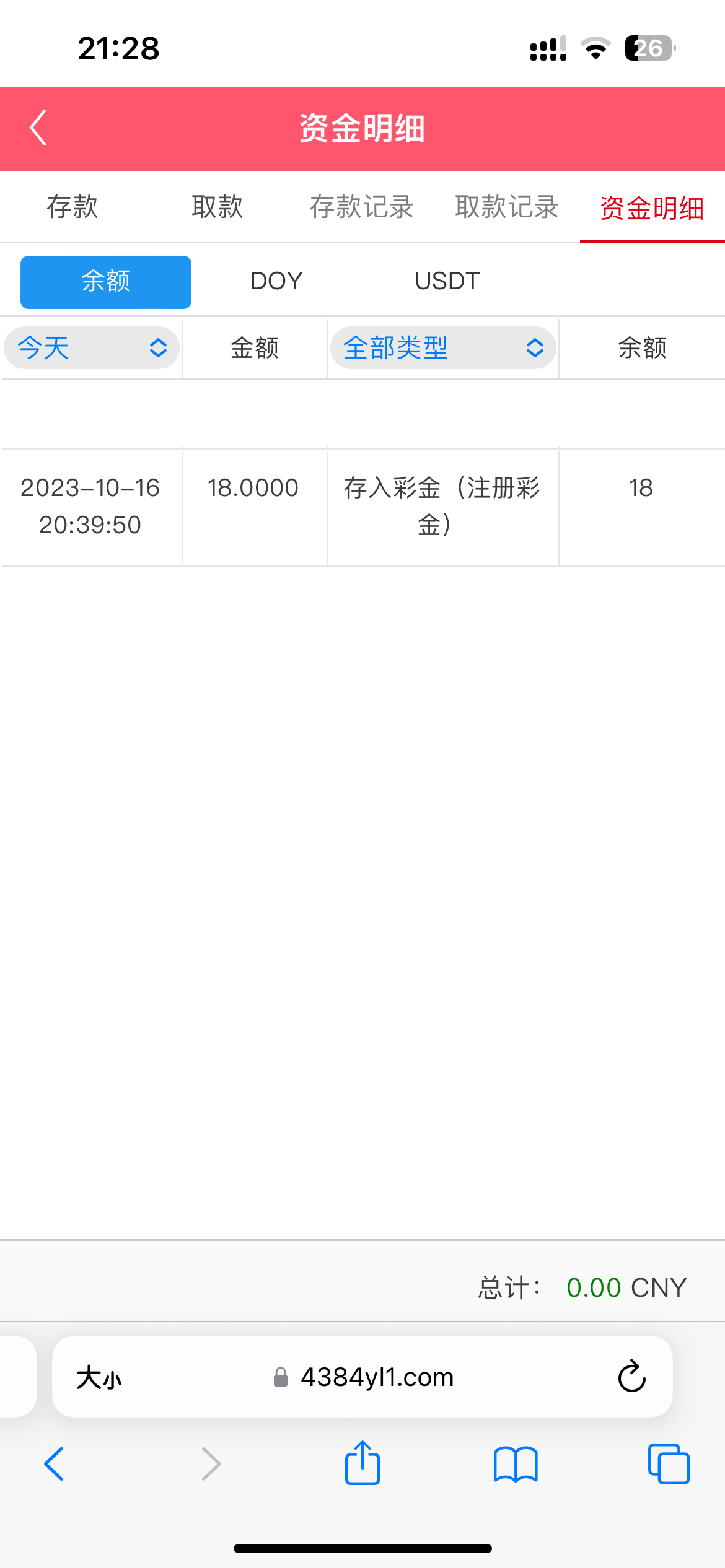Select the 余额 currency filter
This screenshot has width=725, height=1568.
tap(106, 282)
